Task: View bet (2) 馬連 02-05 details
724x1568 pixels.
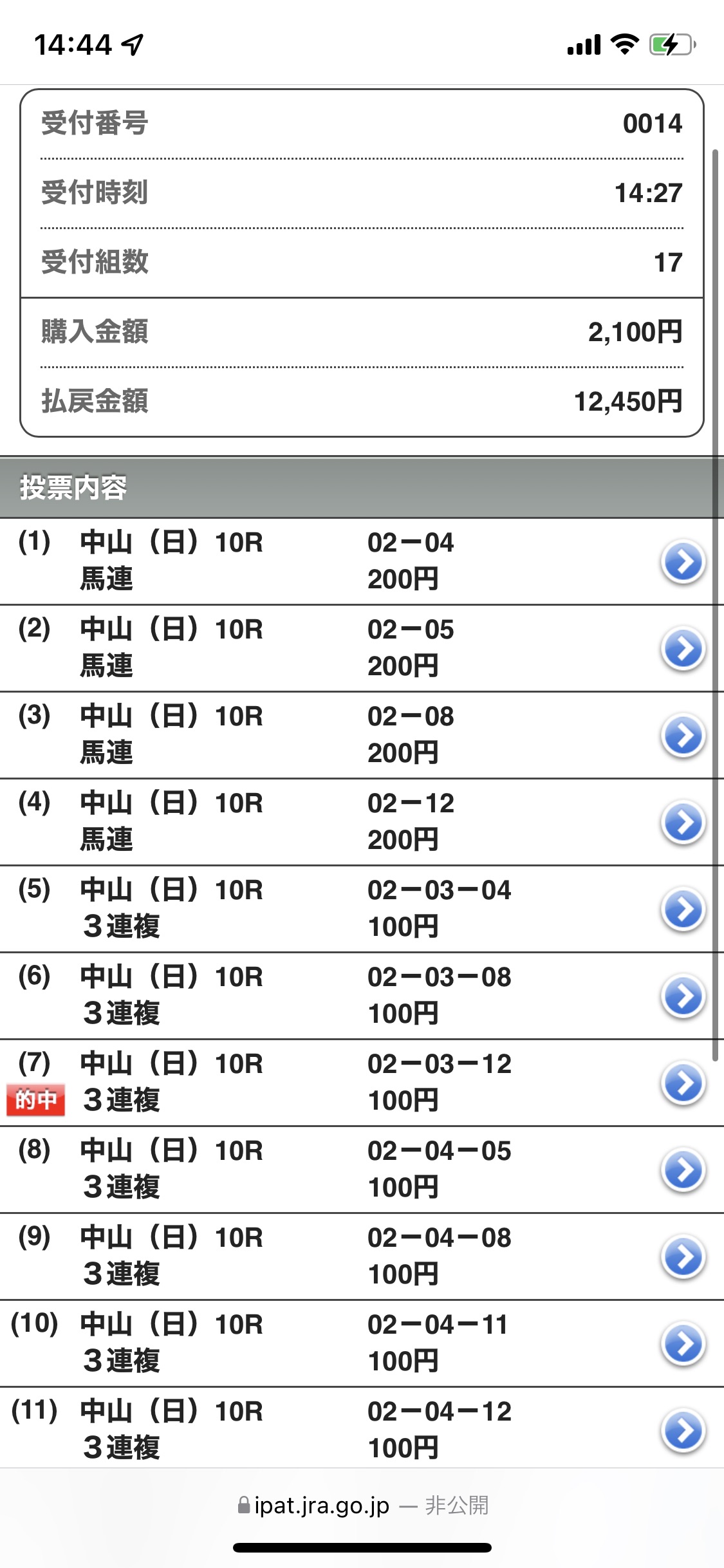Action: (x=683, y=648)
